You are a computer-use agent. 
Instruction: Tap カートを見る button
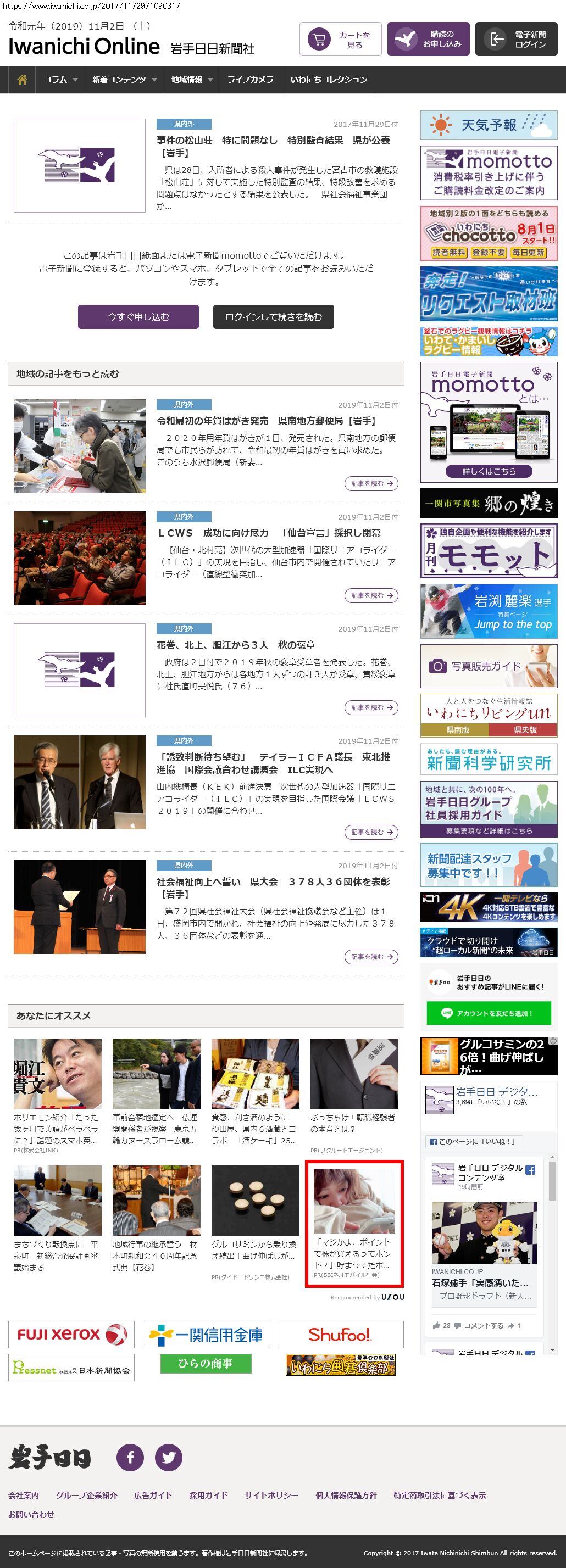click(x=340, y=40)
